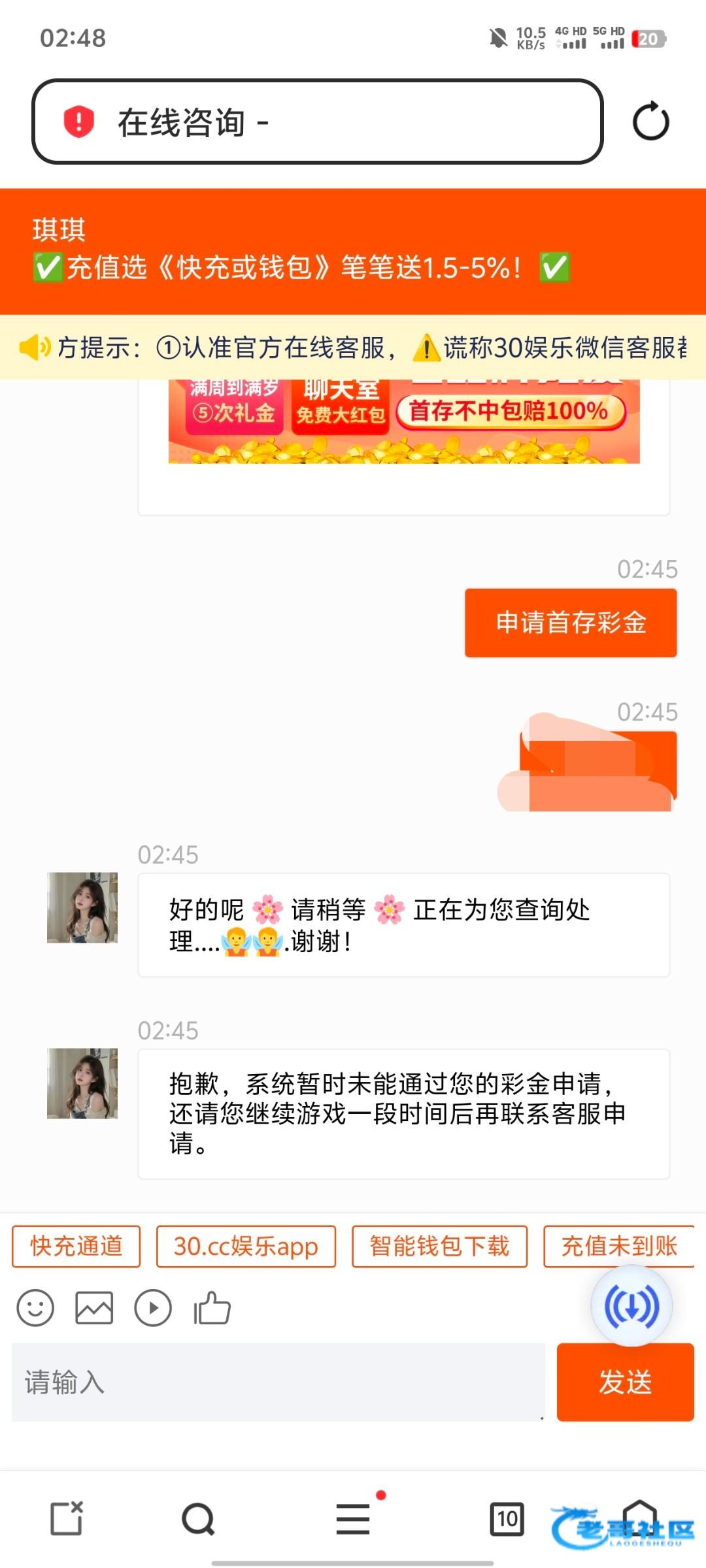This screenshot has width=706, height=1568.
Task: Open the browser search
Action: tap(198, 1518)
